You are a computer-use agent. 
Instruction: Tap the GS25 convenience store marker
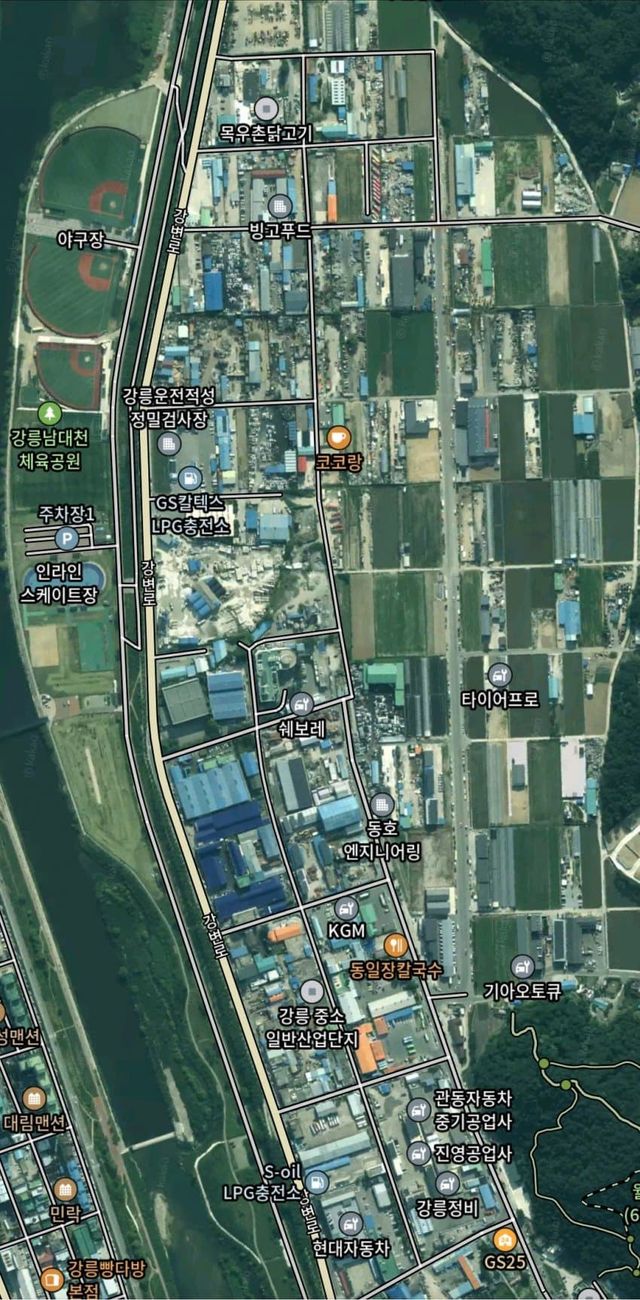[505, 1239]
